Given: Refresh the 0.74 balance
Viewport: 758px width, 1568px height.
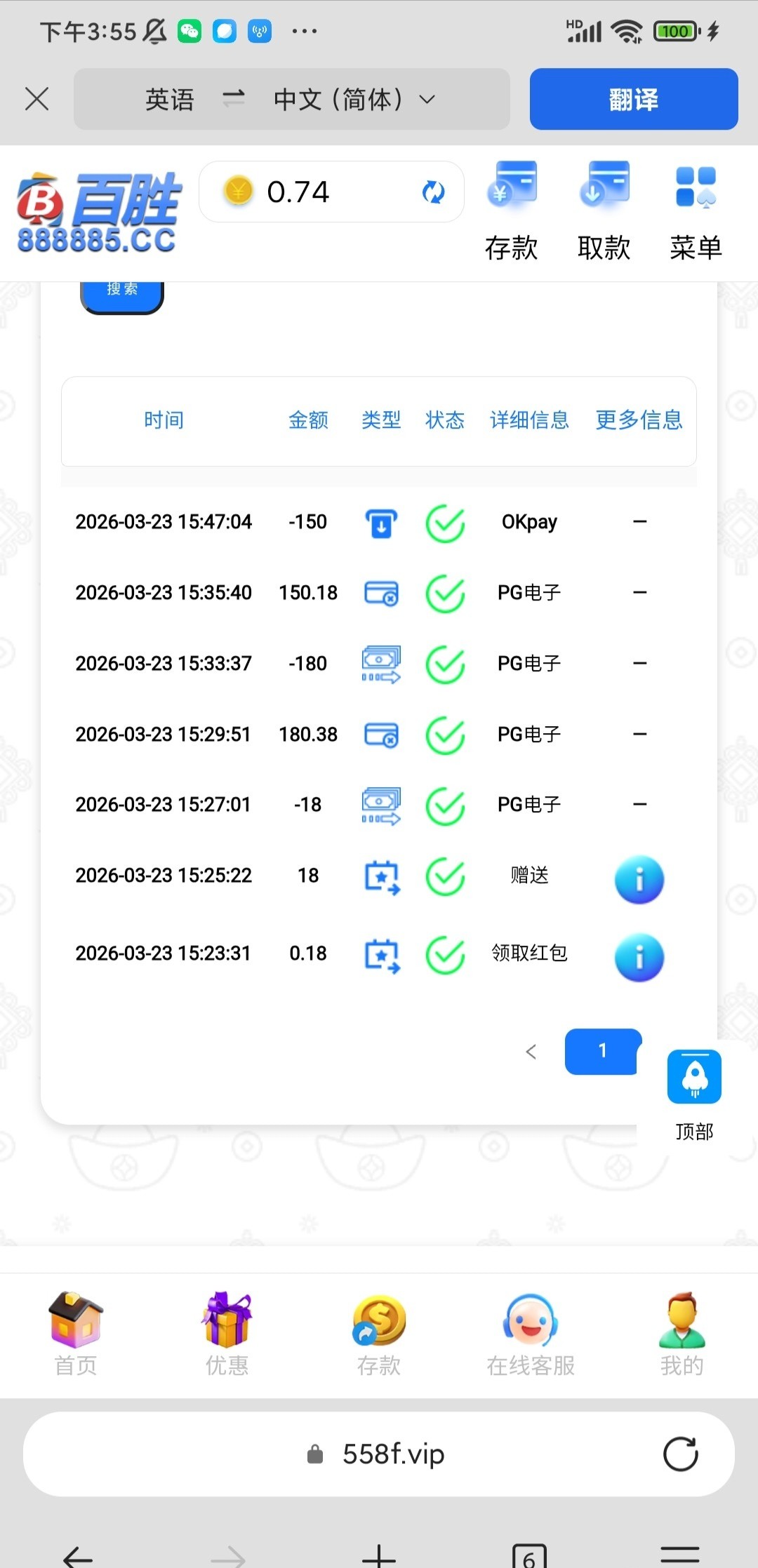Looking at the screenshot, I should tap(433, 192).
